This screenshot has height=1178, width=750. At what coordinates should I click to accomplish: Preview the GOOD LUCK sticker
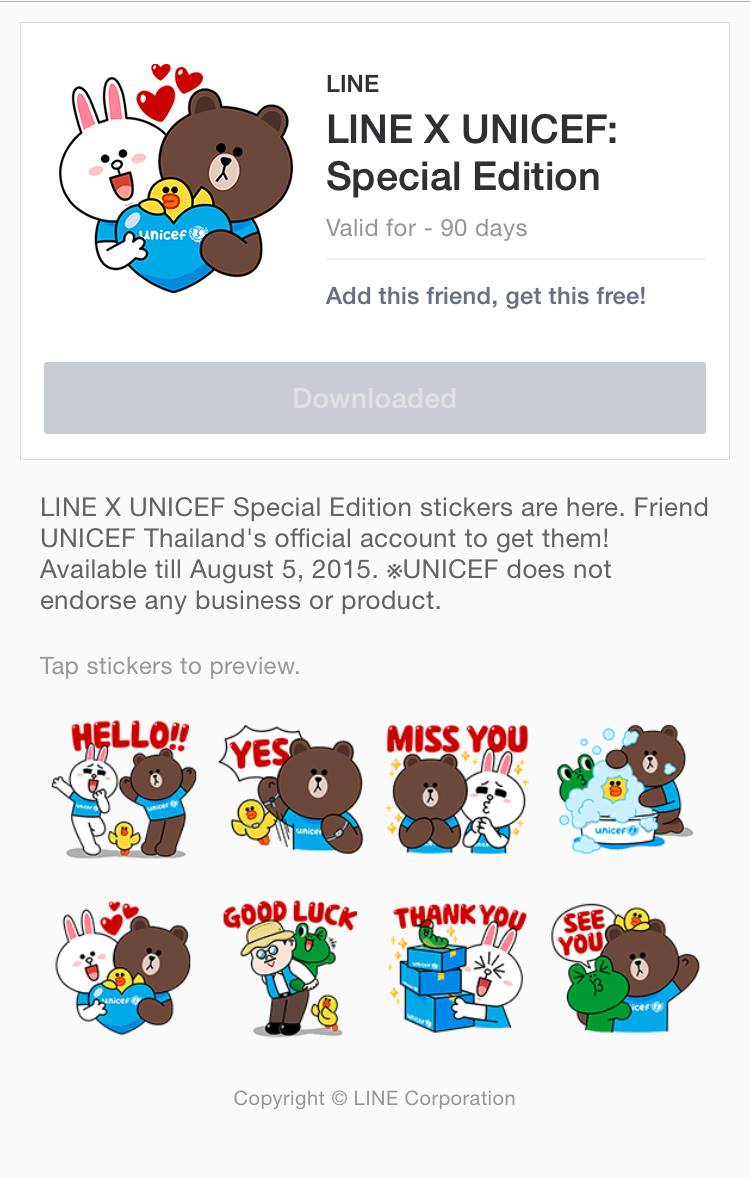tap(291, 967)
